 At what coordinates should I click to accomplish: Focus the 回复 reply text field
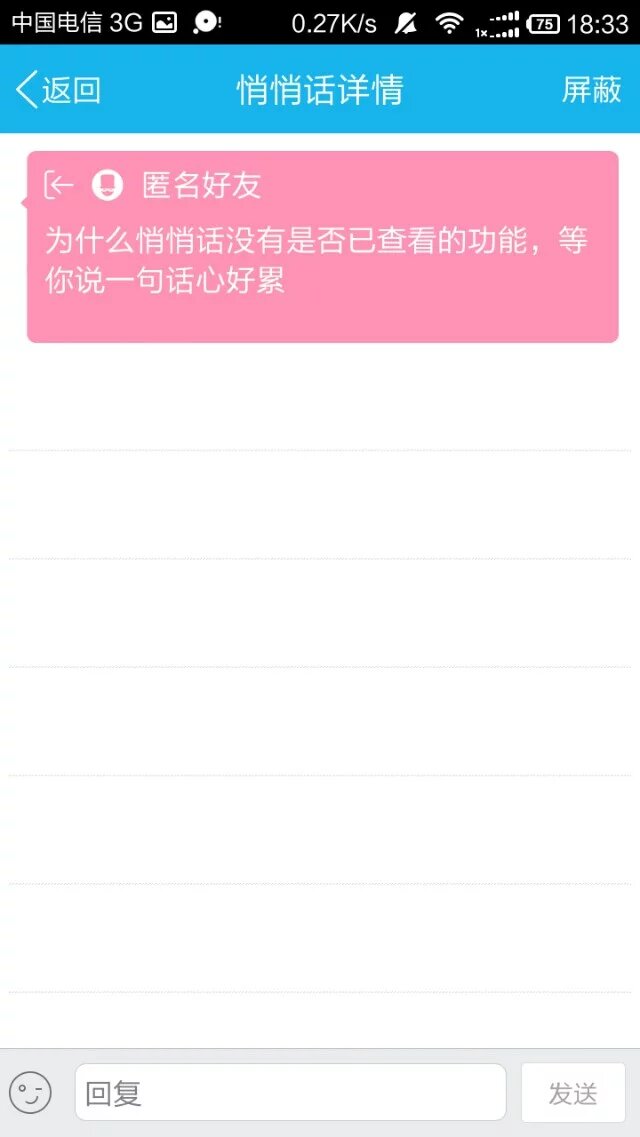(290, 1092)
